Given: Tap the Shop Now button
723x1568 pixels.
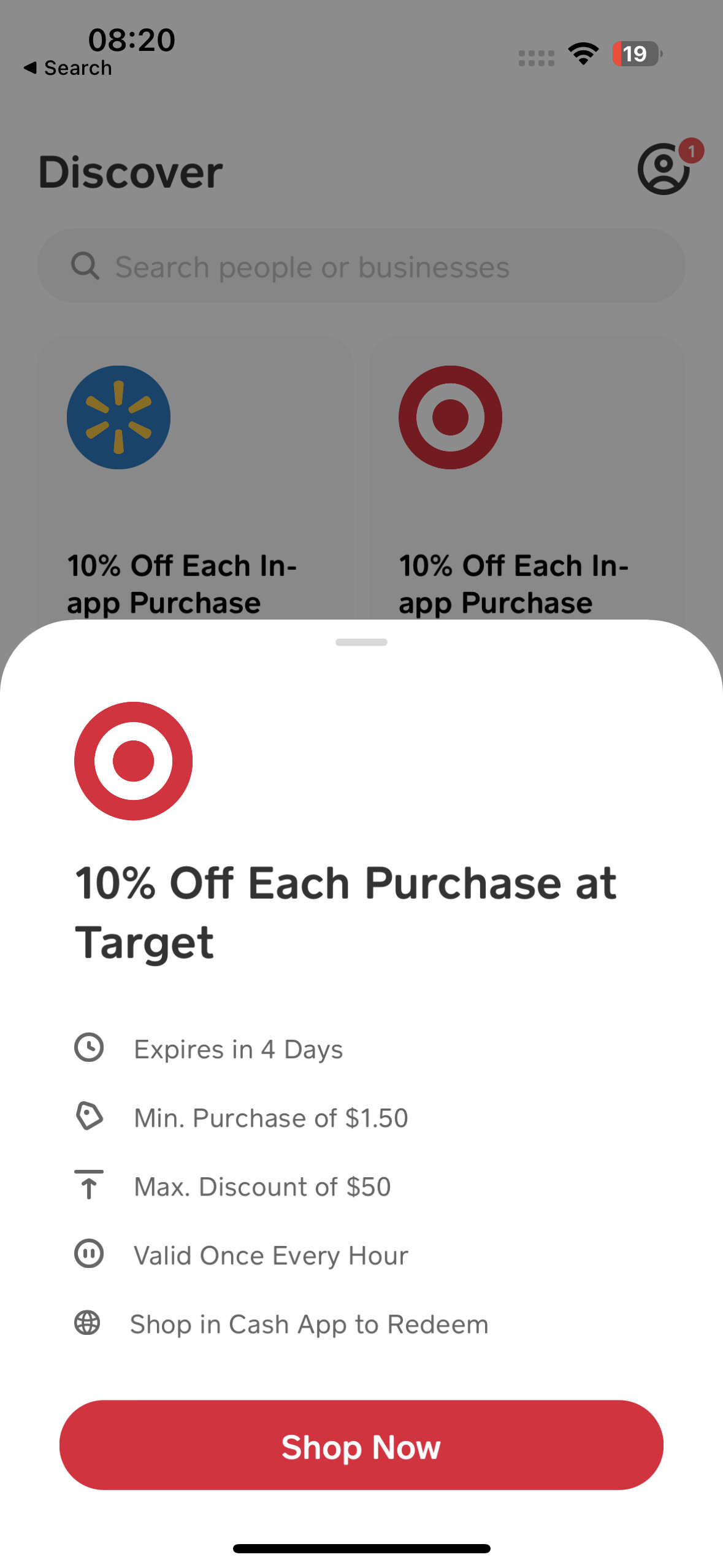Looking at the screenshot, I should pos(361,1445).
